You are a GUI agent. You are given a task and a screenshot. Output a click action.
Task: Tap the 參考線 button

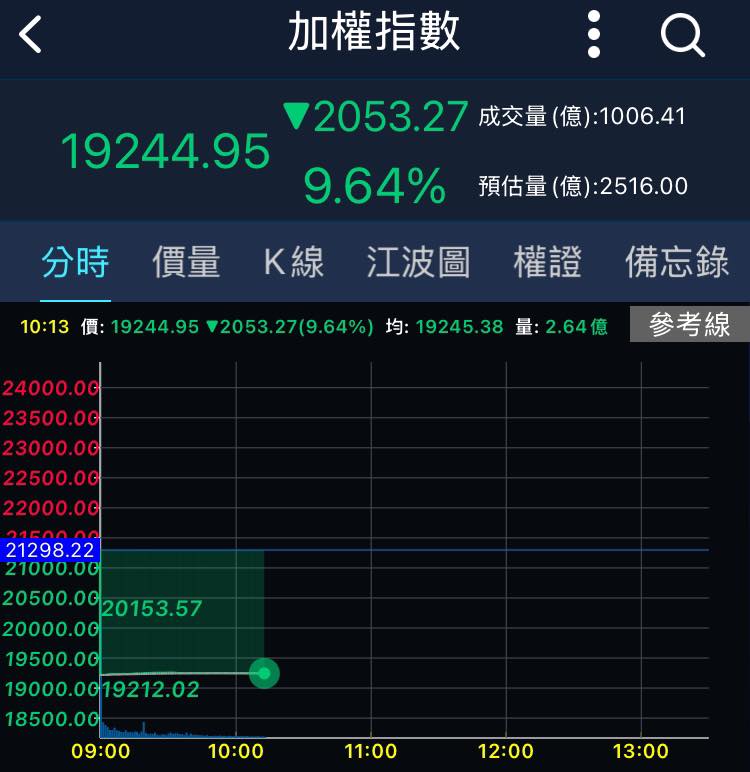(x=689, y=325)
